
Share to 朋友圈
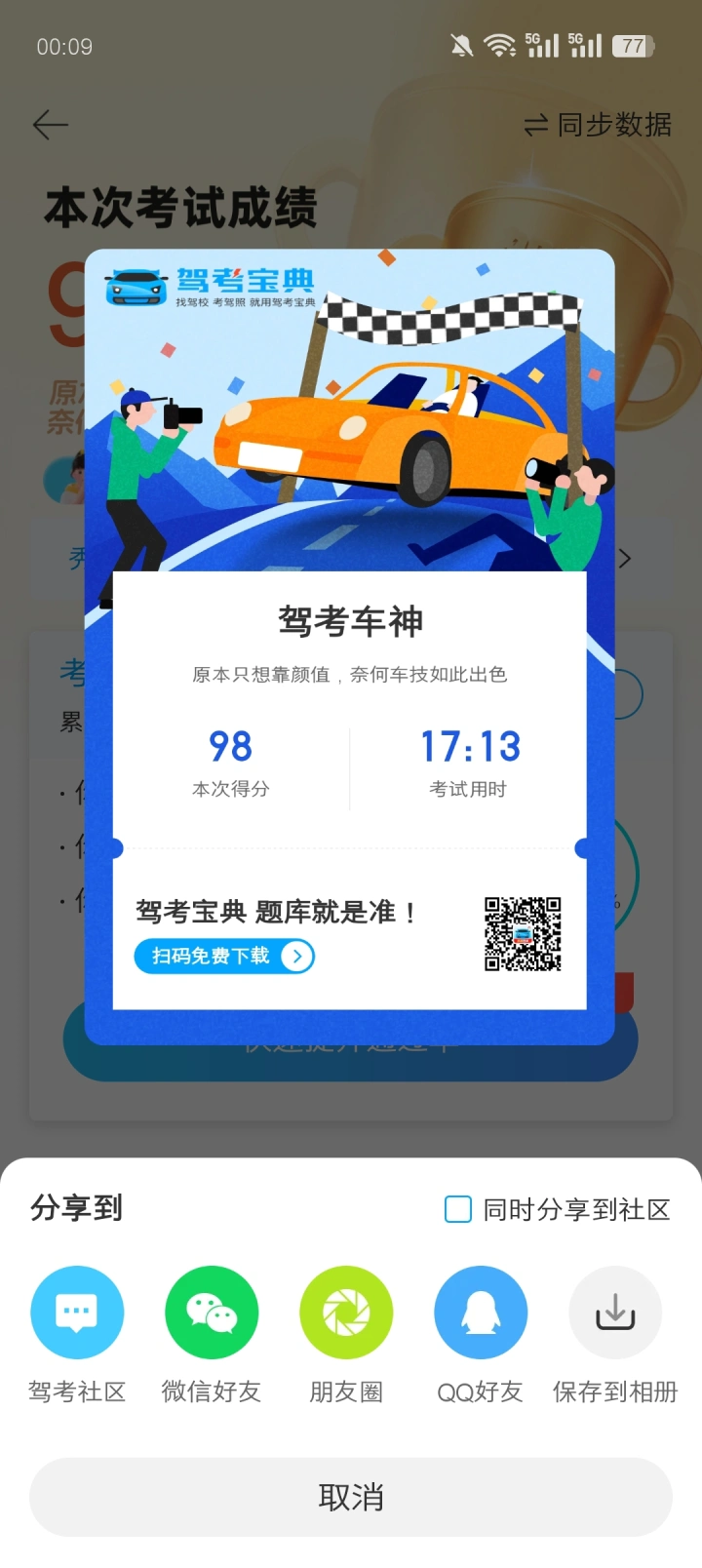(x=346, y=1313)
